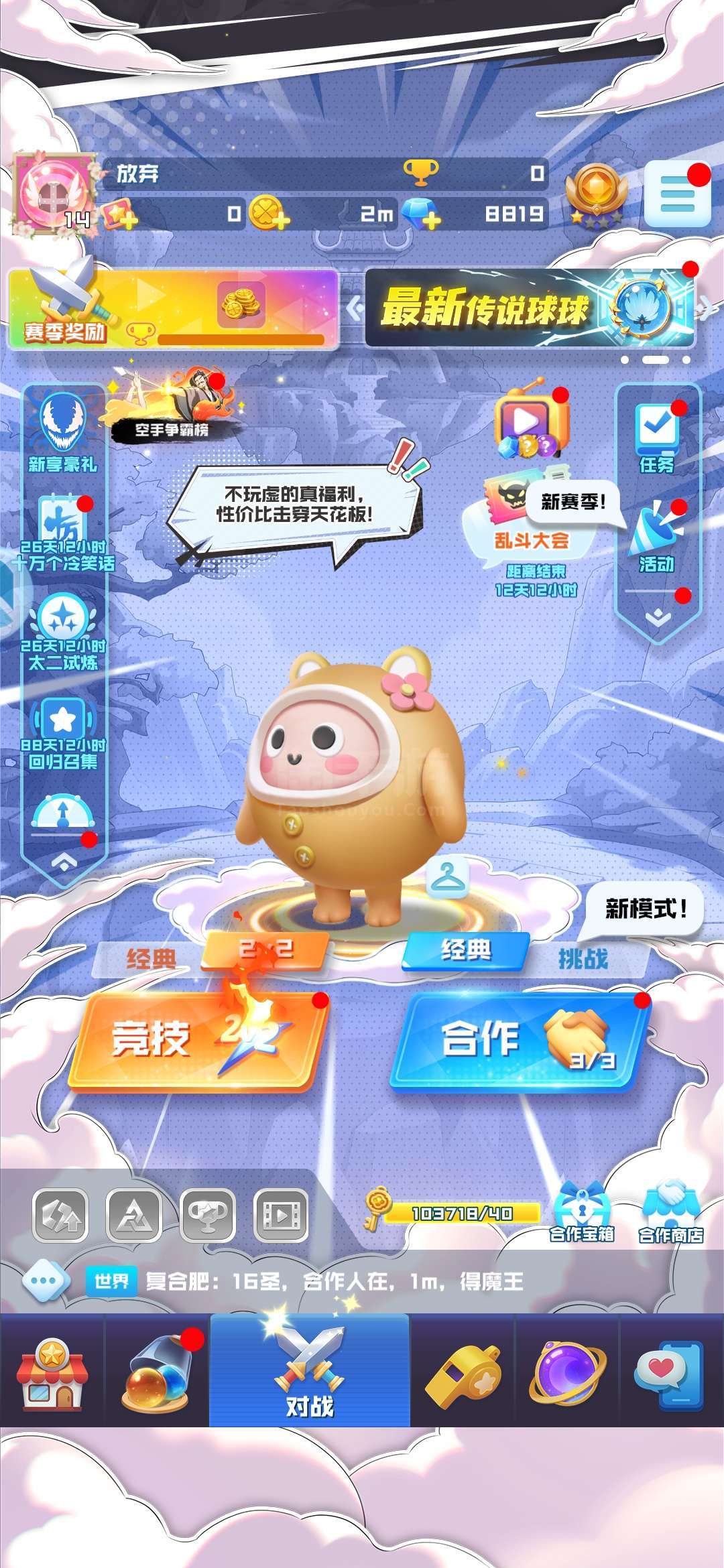The height and width of the screenshot is (1568, 724).
Task: Open 活动 events
Action: click(x=657, y=537)
